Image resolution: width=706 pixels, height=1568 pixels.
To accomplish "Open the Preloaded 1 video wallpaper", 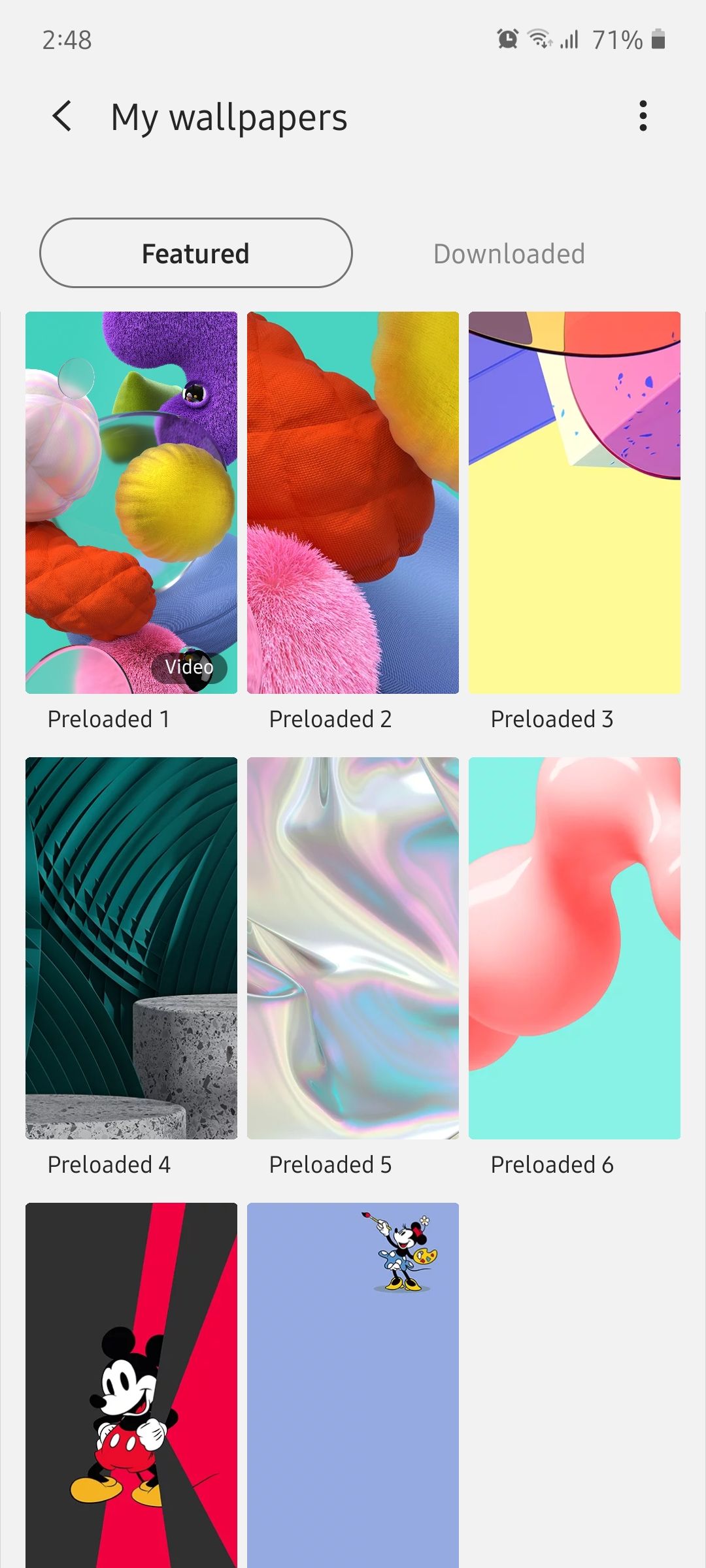I will [131, 502].
